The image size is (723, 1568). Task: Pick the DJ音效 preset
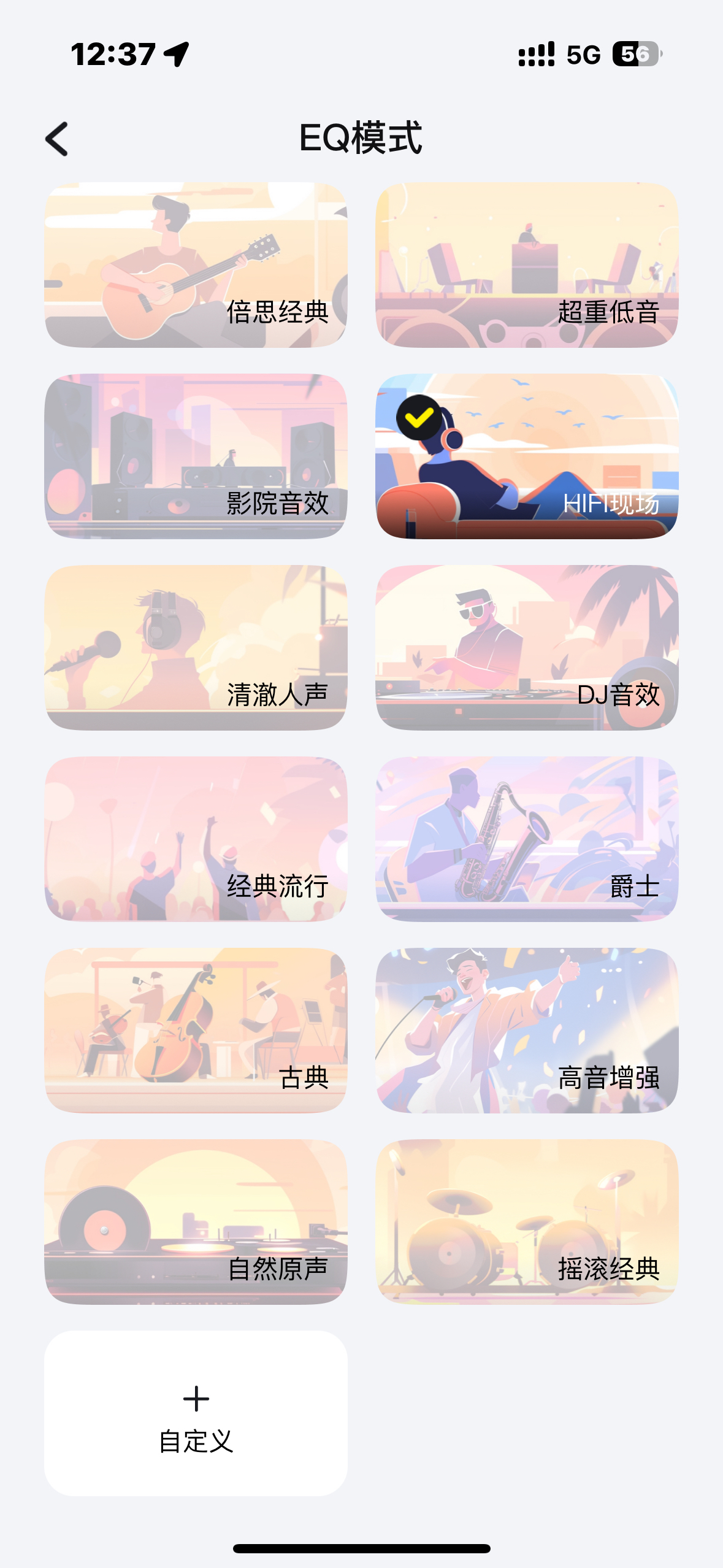click(x=527, y=648)
